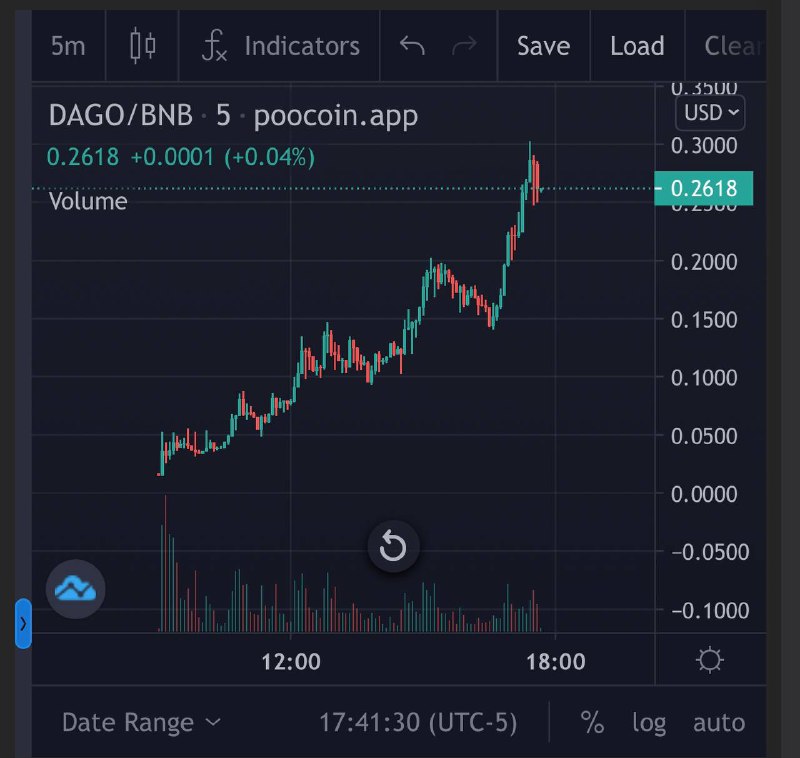Open the chart settings gear
This screenshot has height=758, width=800.
(710, 660)
